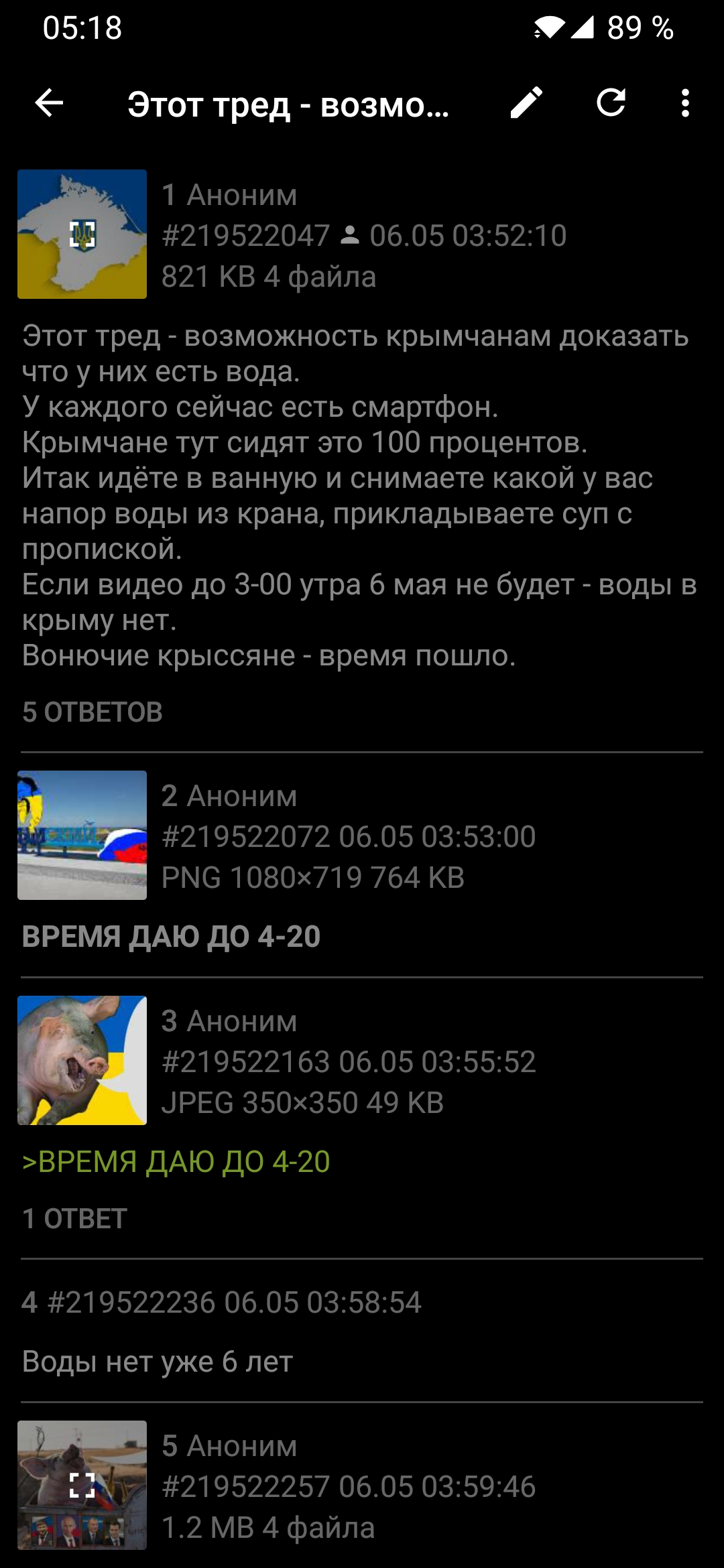Screen dimensions: 724x1568
Task: Open the PNG image in post 2
Action: (82, 835)
